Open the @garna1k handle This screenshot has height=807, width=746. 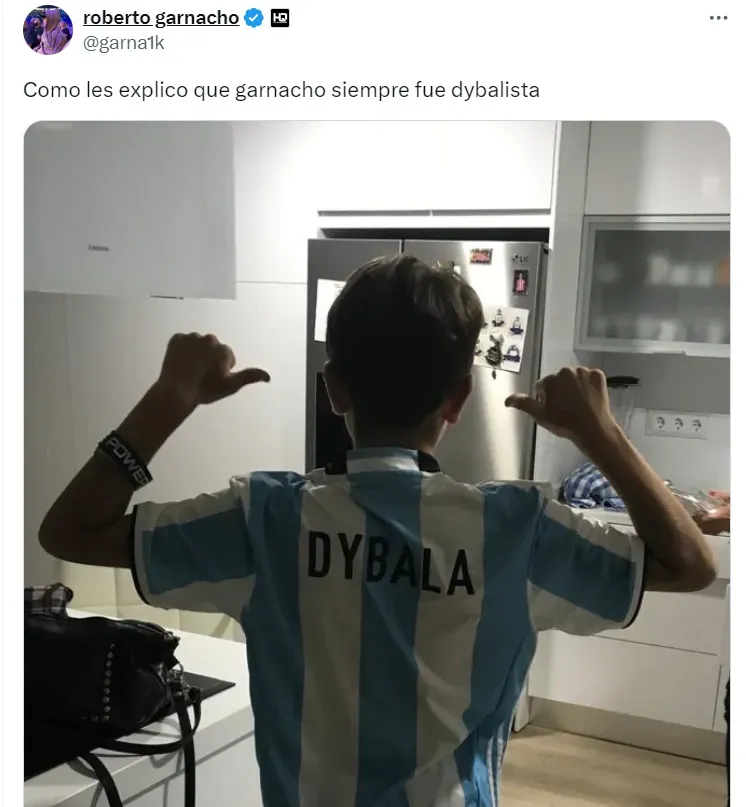(123, 42)
